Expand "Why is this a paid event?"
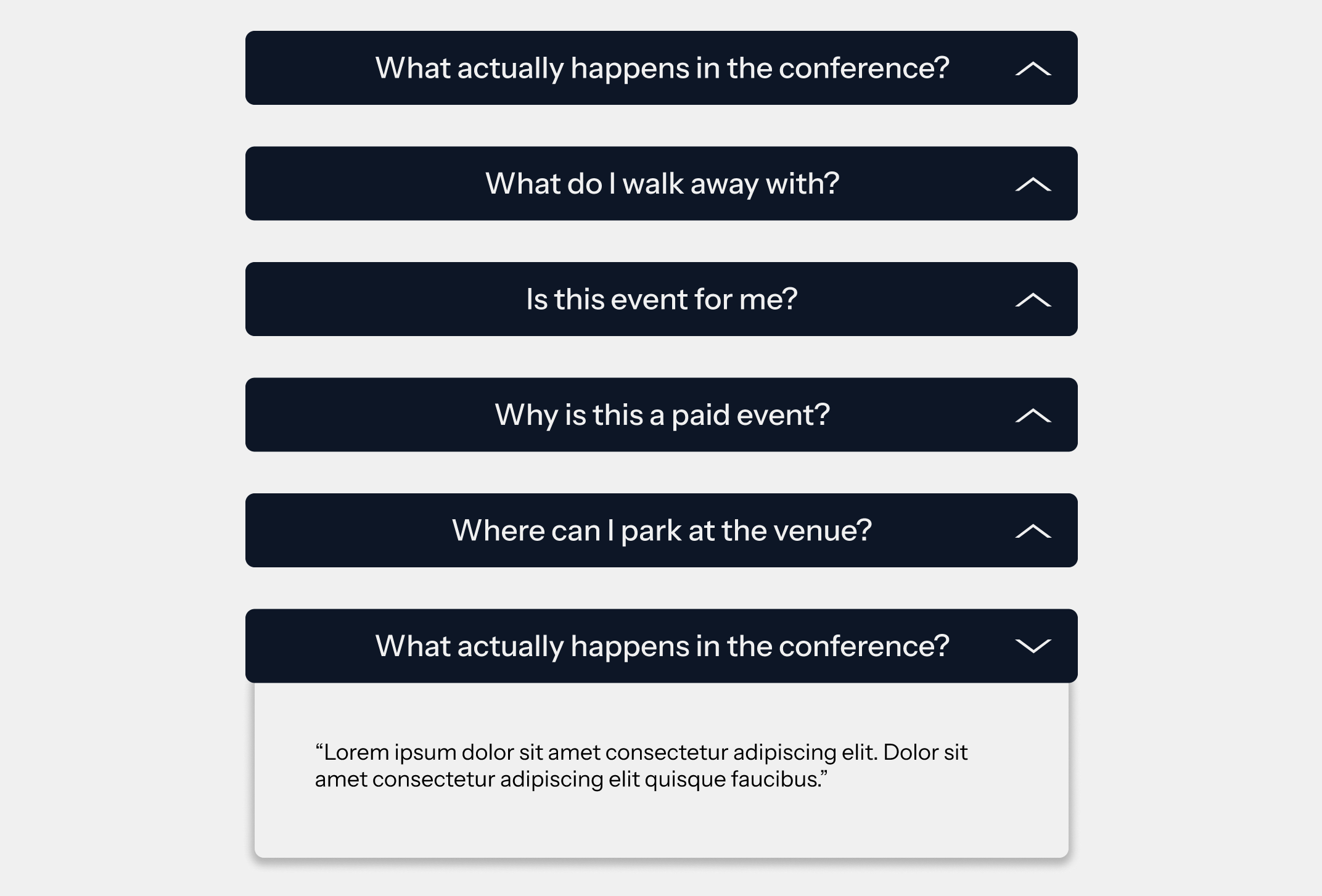1322x896 pixels. click(x=661, y=415)
